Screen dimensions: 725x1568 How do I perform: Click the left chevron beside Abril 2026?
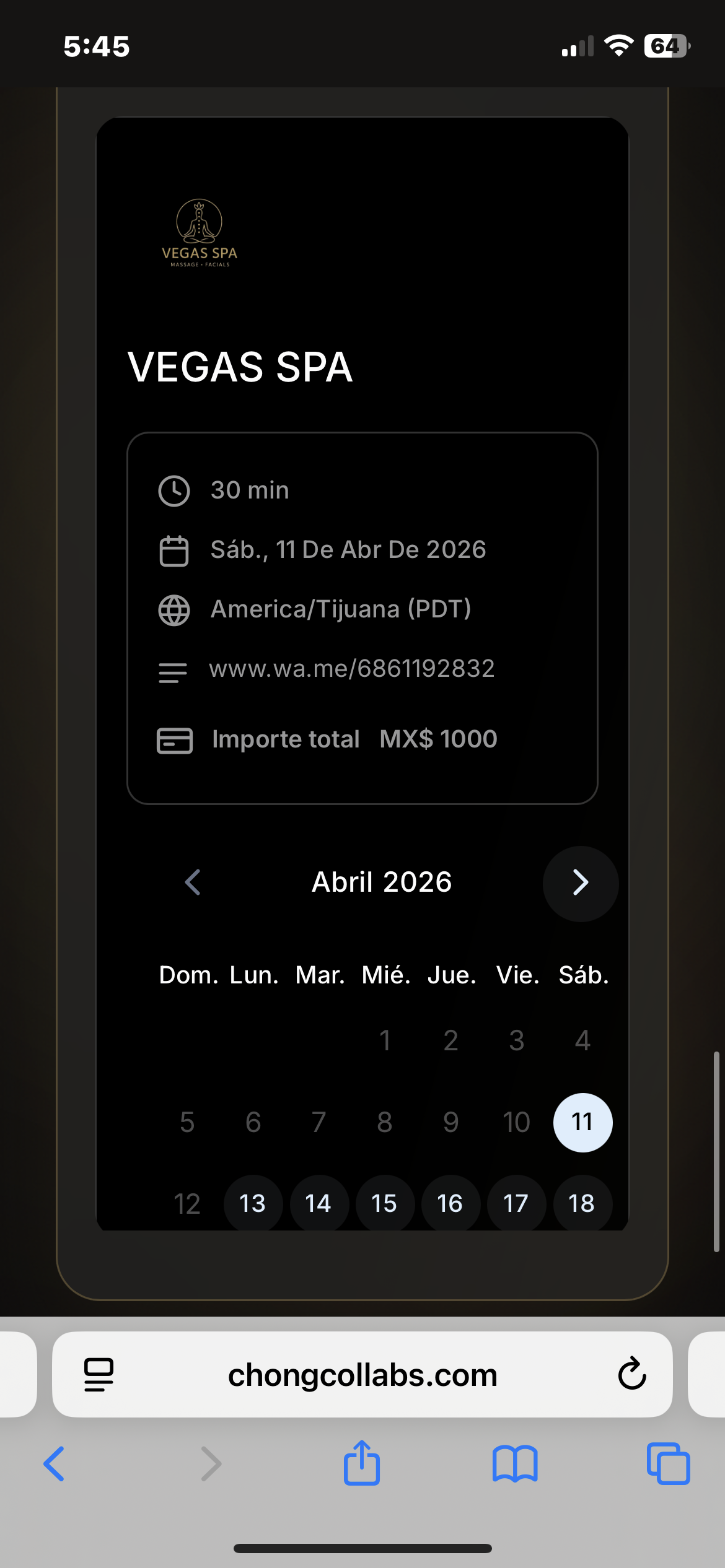[192, 882]
